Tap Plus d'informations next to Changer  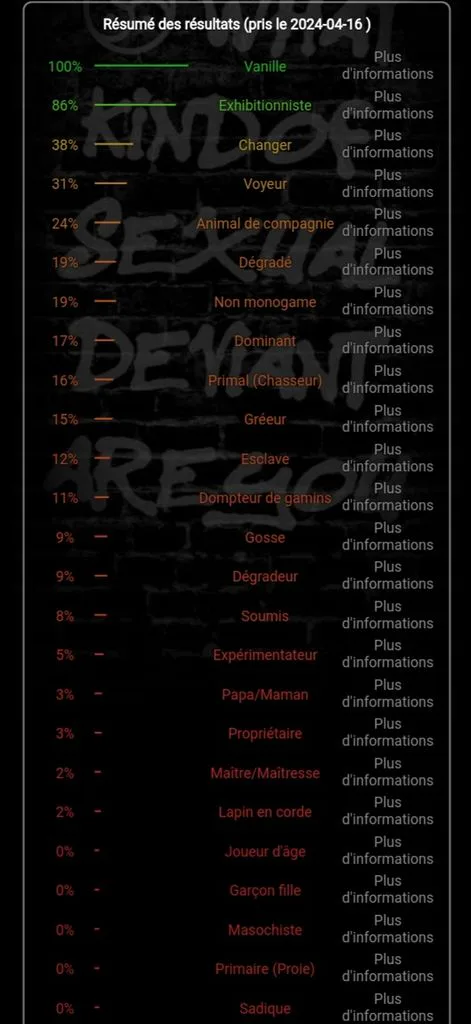[387, 144]
